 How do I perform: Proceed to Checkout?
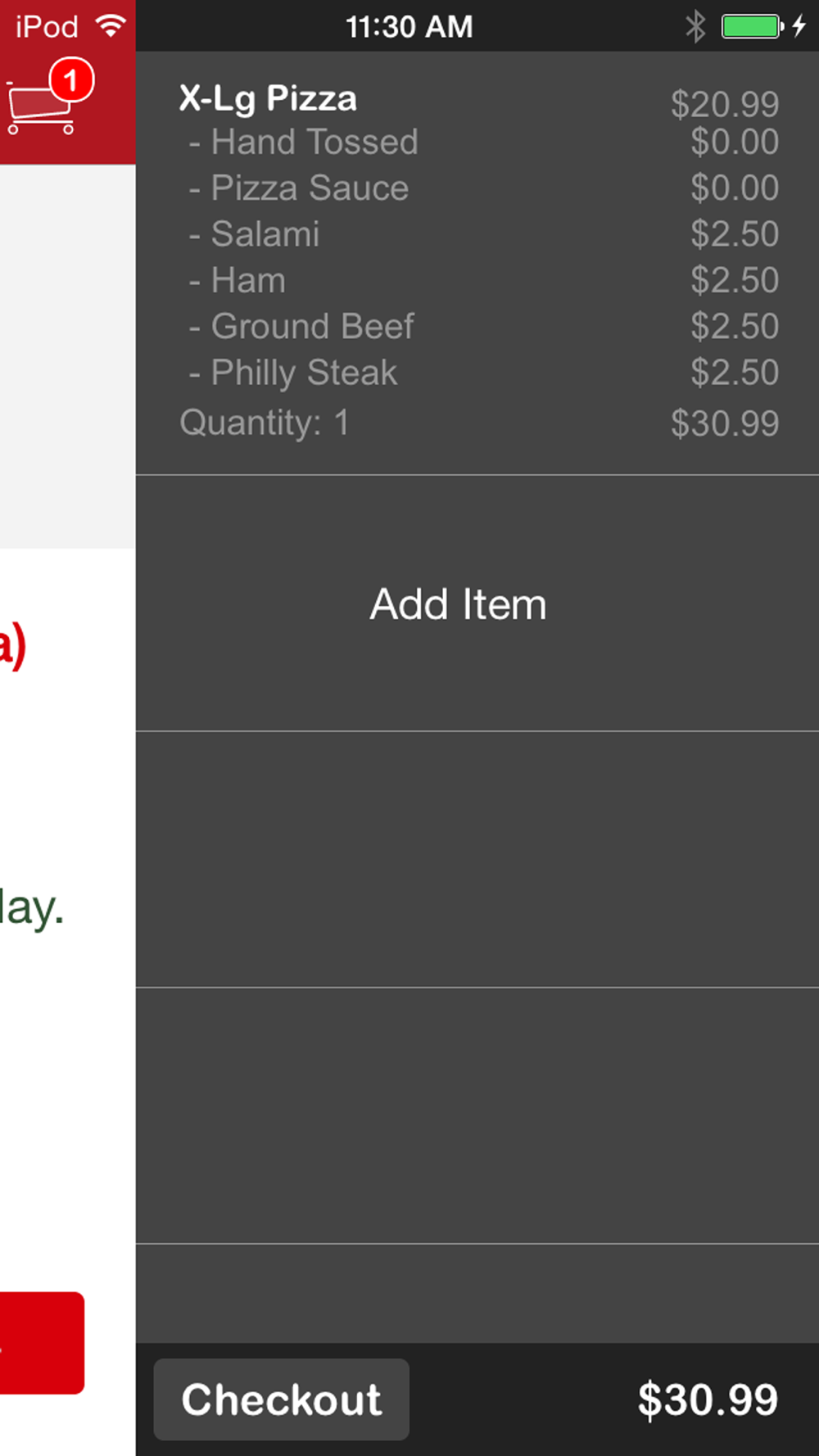281,1399
